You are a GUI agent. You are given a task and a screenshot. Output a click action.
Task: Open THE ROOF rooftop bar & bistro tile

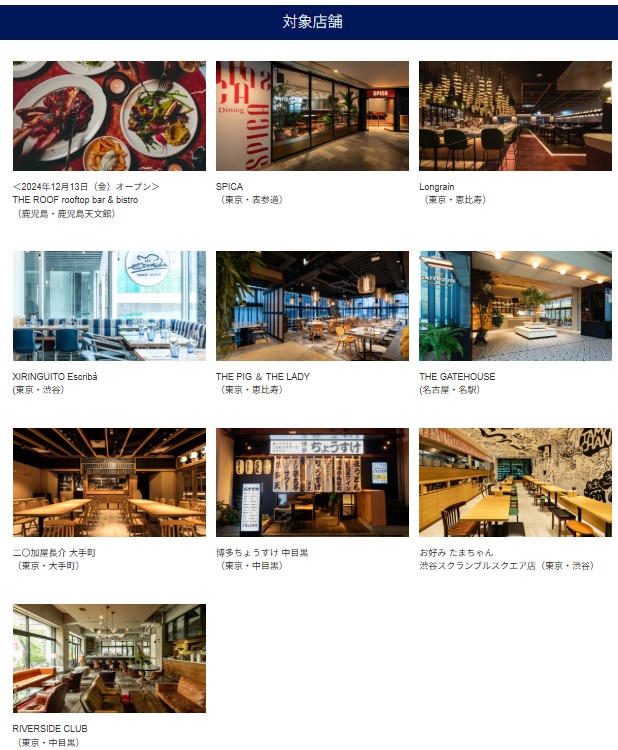click(x=109, y=116)
